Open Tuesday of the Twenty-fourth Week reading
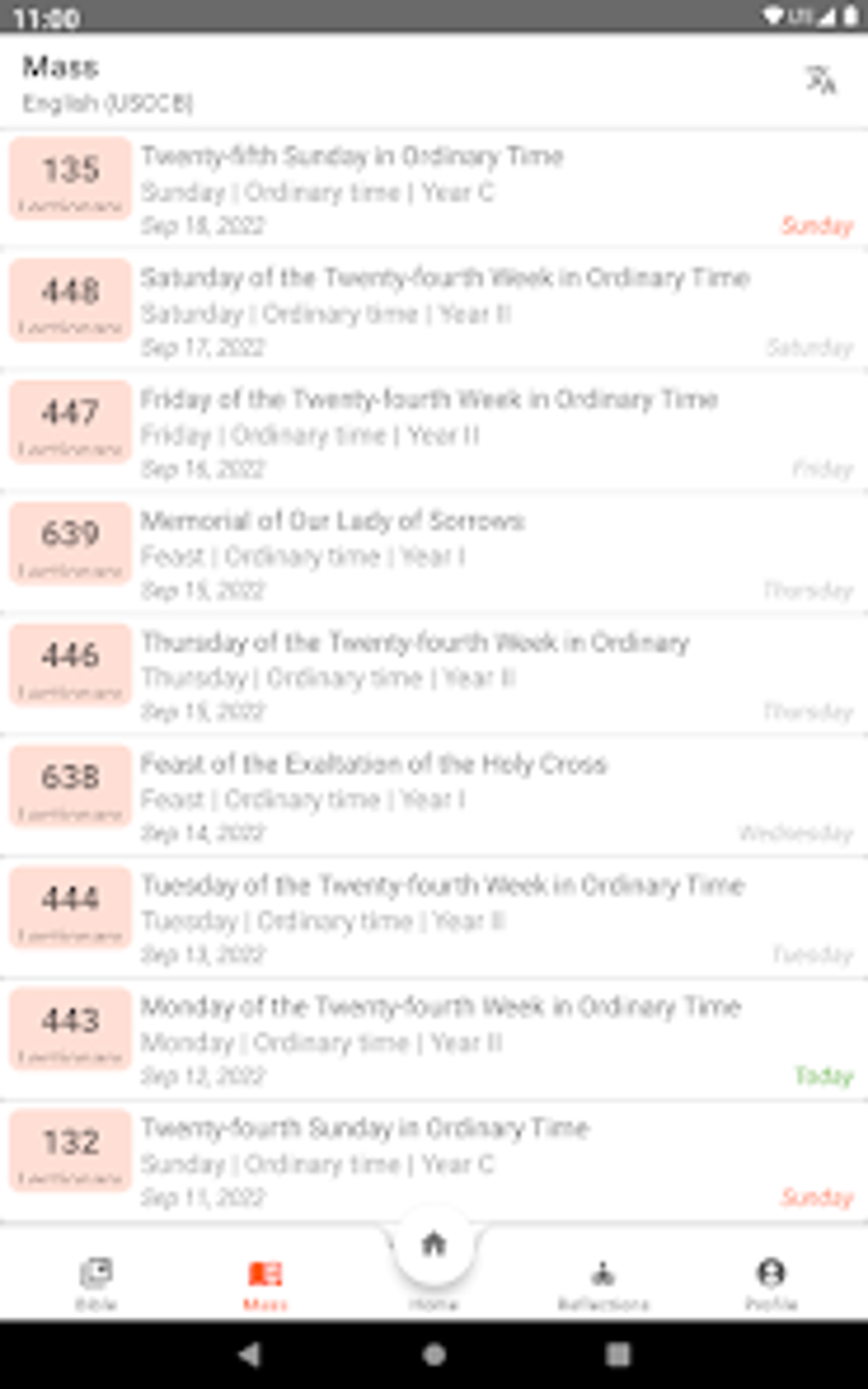868x1389 pixels. (x=434, y=918)
